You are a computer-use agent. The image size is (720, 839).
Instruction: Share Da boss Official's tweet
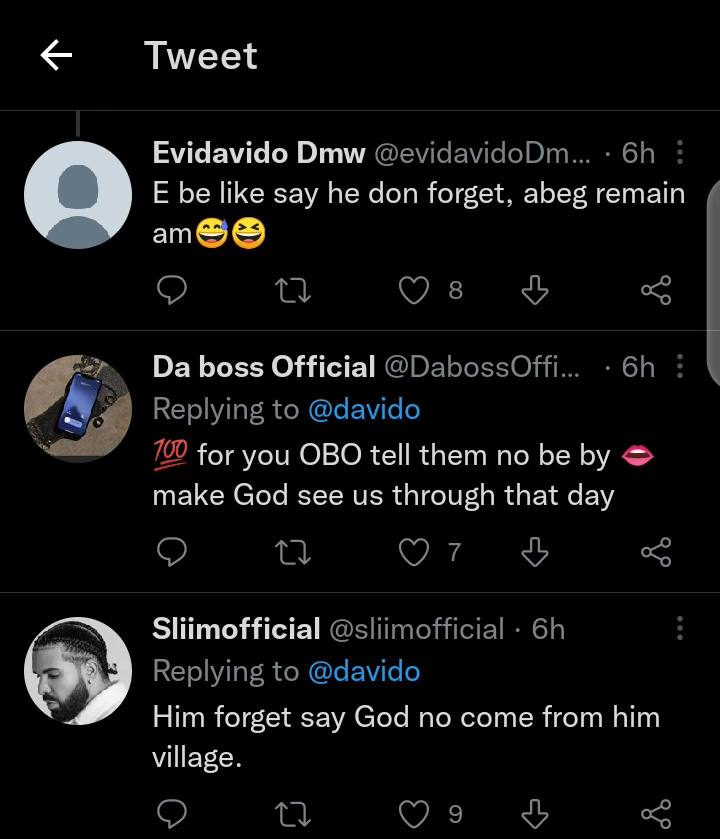pyautogui.click(x=655, y=552)
